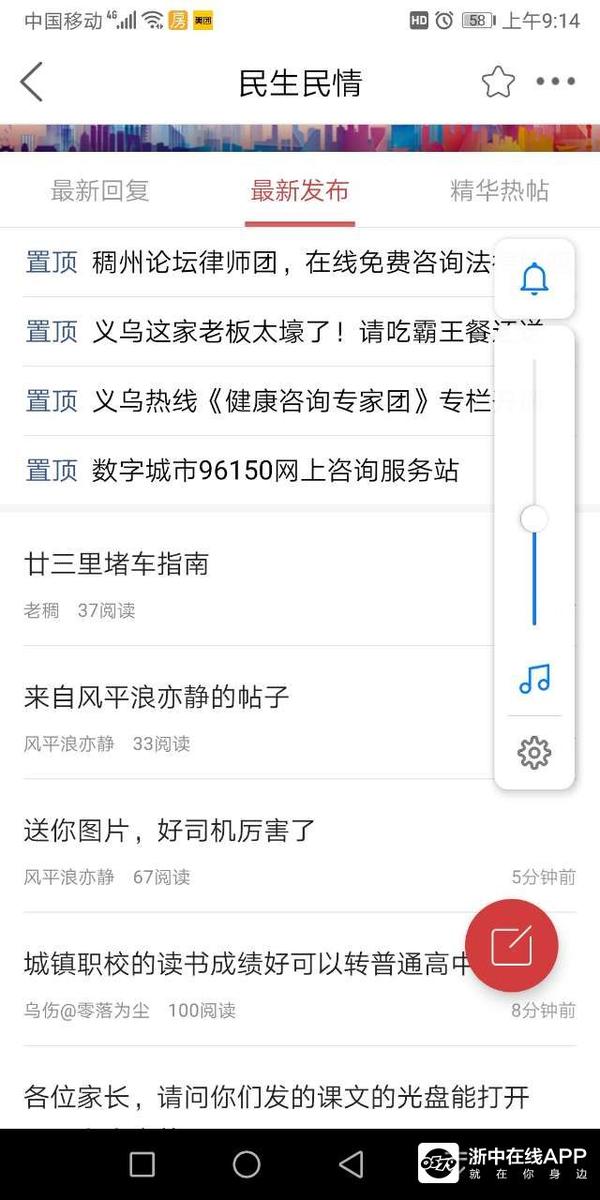
Task: Select the 最新发布 tab
Action: tap(300, 190)
